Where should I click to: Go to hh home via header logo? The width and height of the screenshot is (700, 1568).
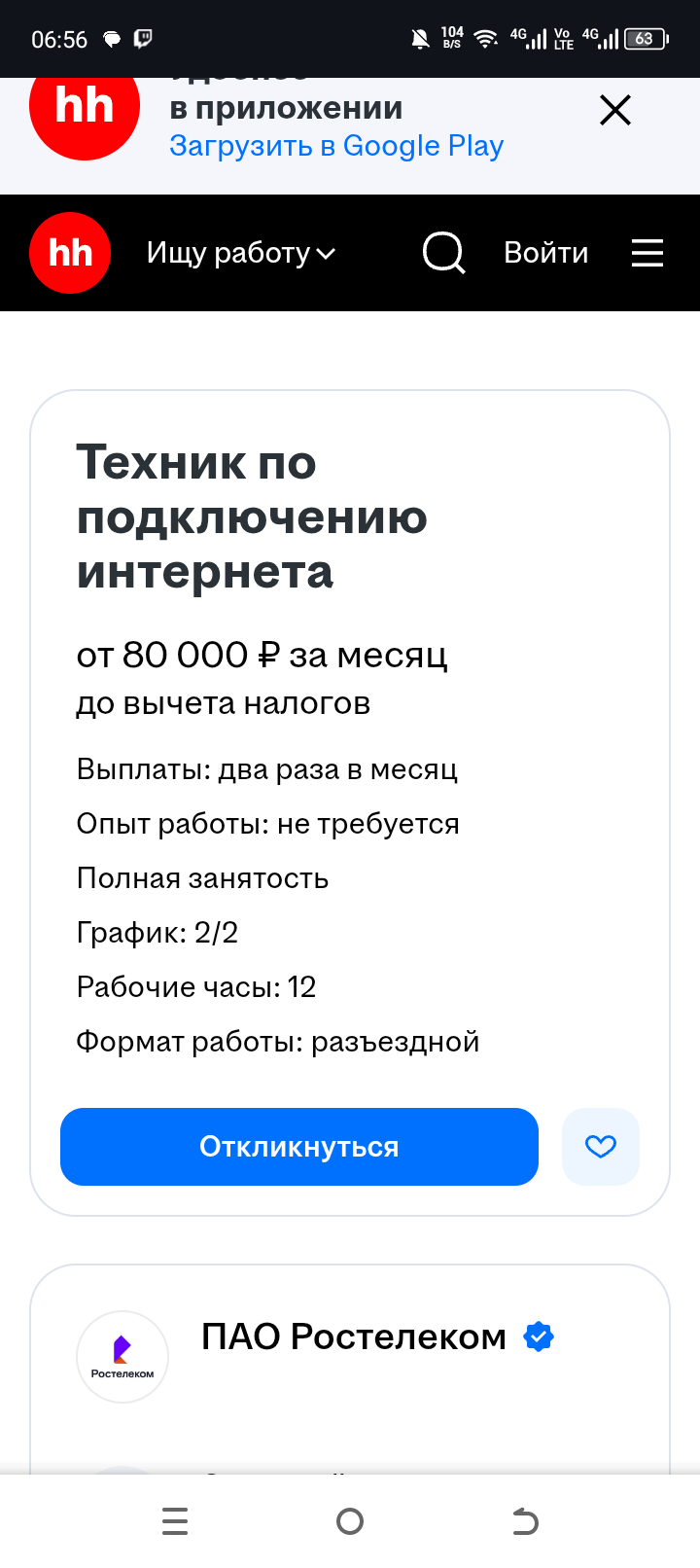(x=70, y=253)
